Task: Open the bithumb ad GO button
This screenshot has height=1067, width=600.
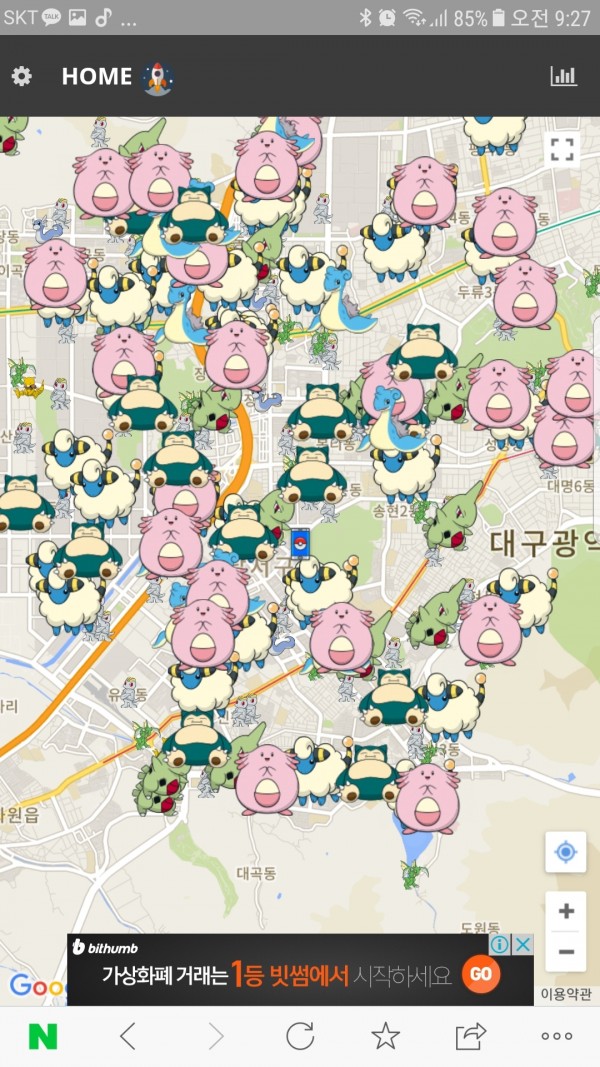Action: [481, 974]
